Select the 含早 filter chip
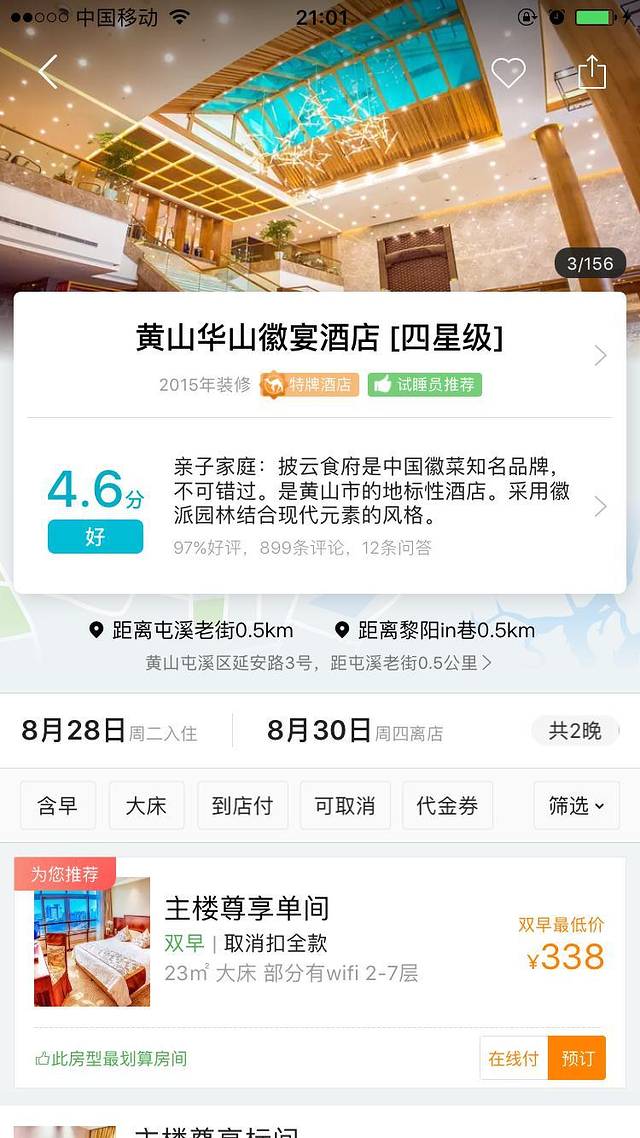Viewport: 640px width, 1138px height. coord(58,806)
